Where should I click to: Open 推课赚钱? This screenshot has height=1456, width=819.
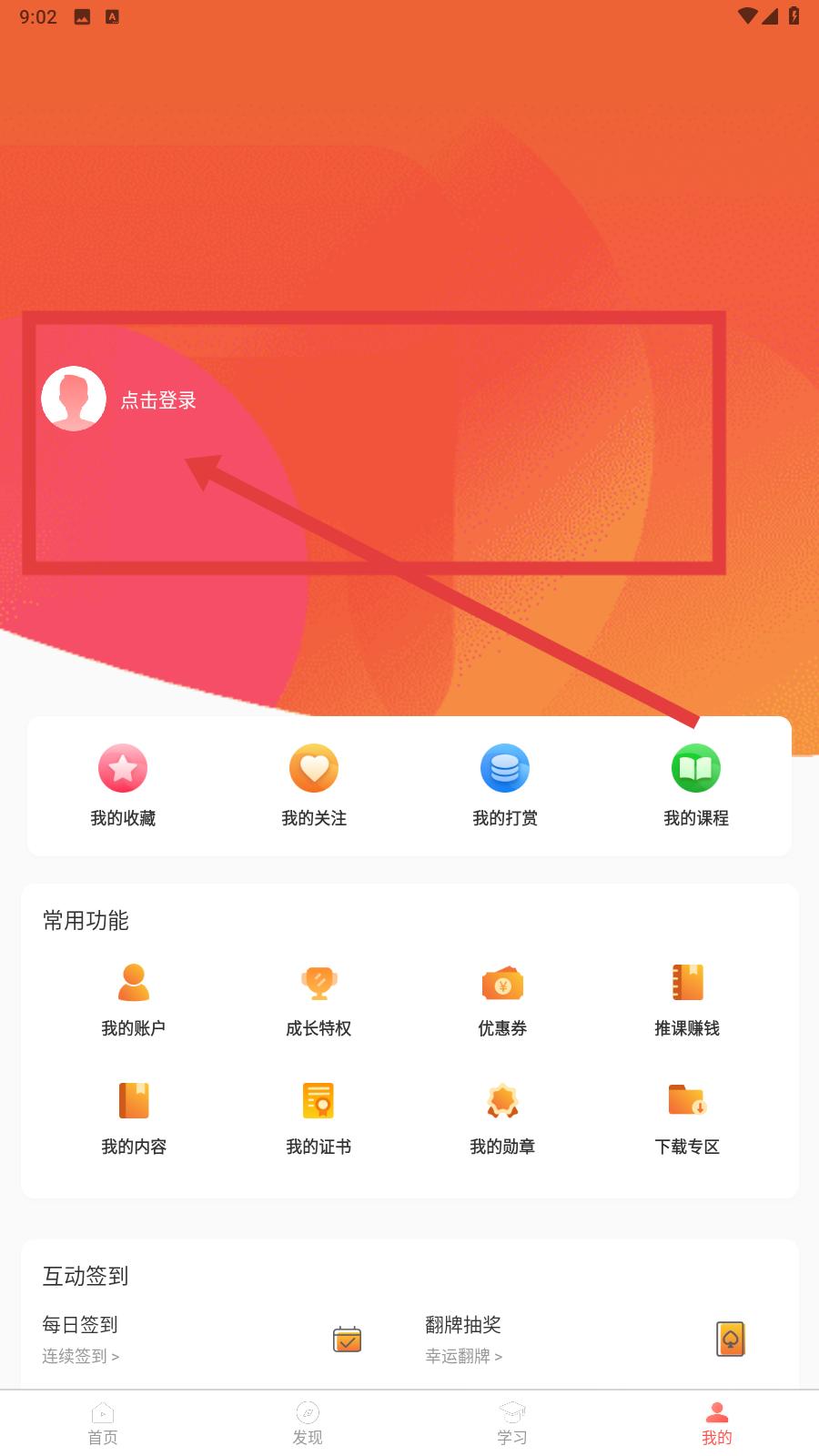pos(687,1000)
